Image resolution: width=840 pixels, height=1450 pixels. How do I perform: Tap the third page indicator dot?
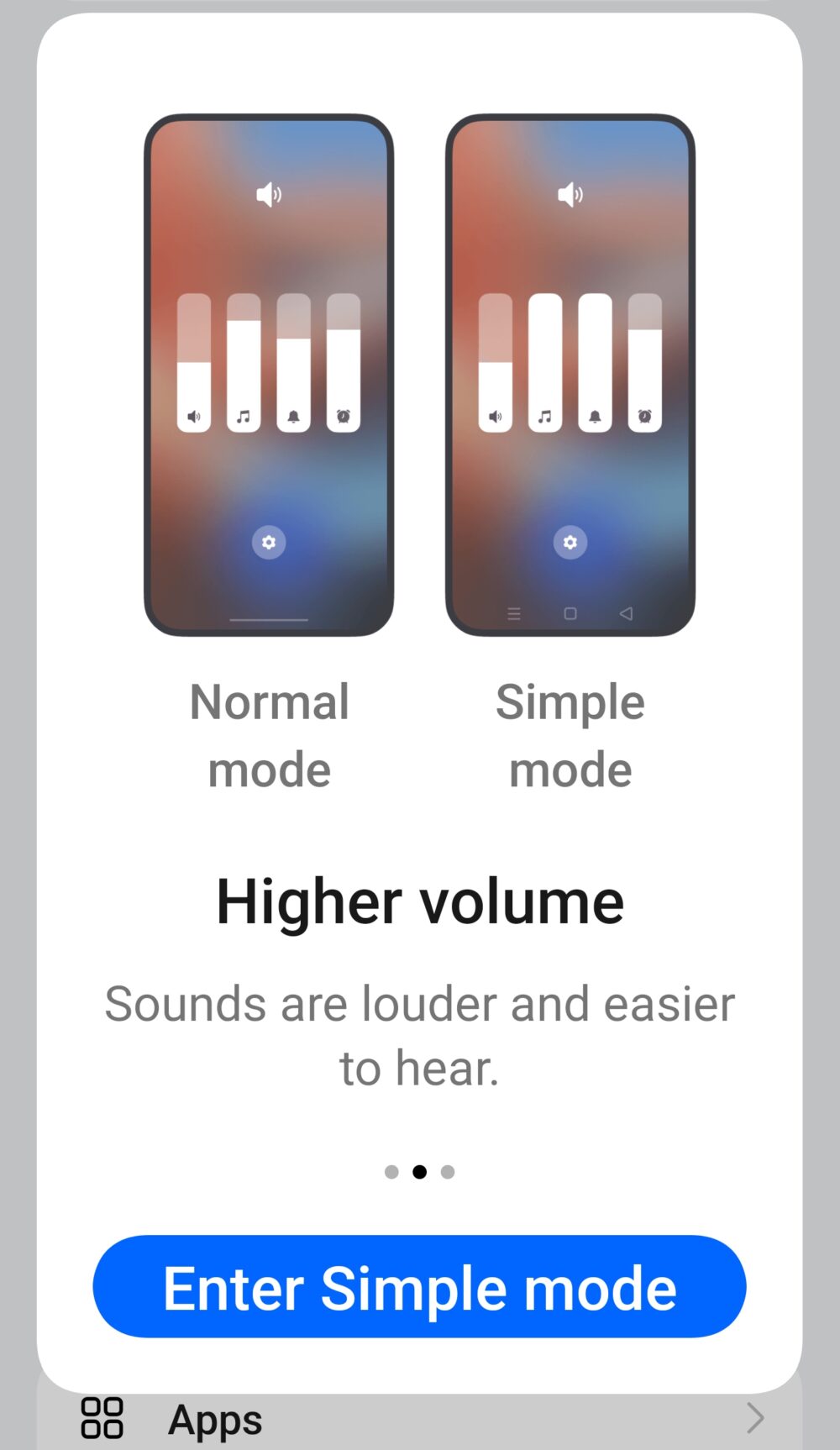pyautogui.click(x=448, y=1172)
